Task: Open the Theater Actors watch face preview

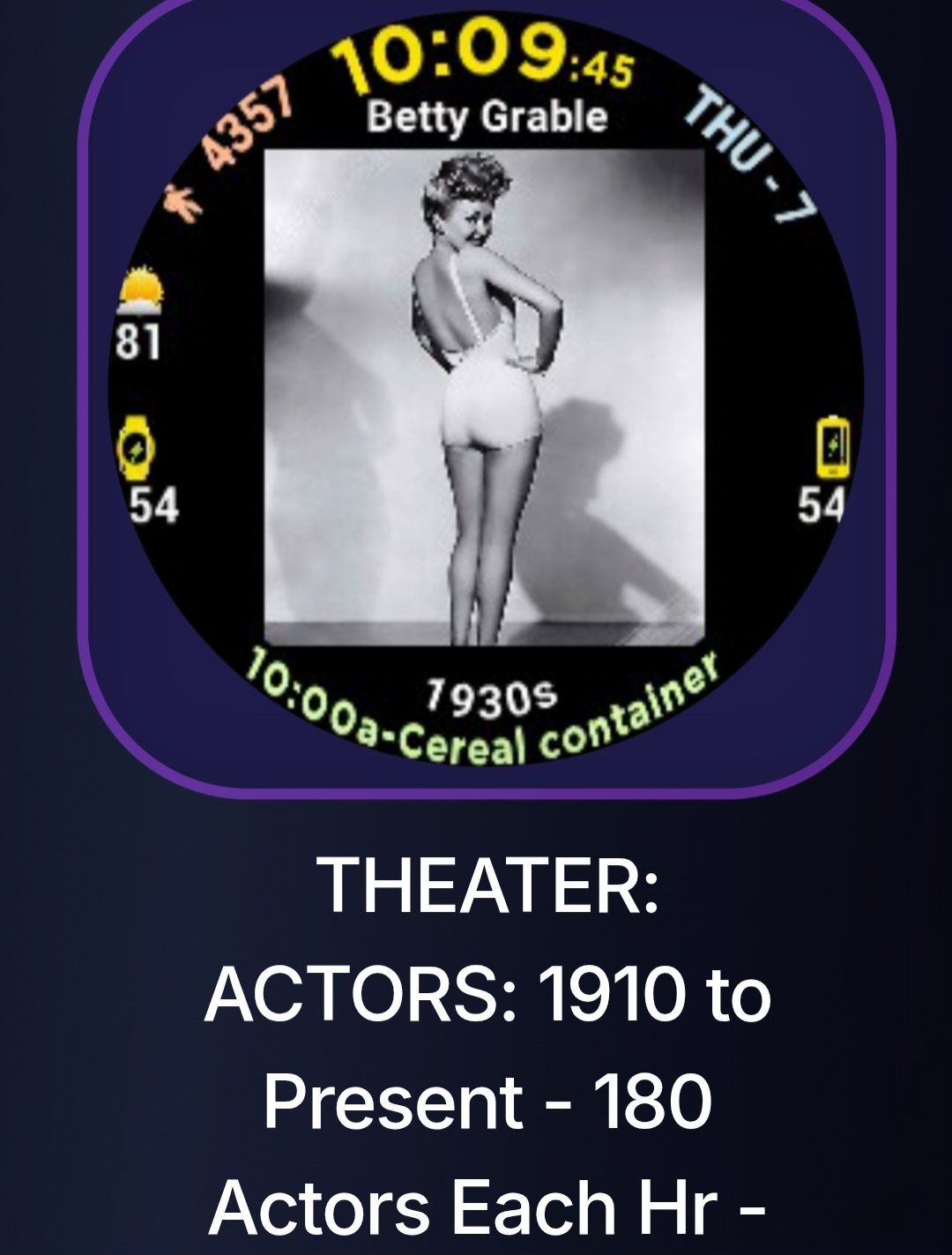Action: (485, 397)
